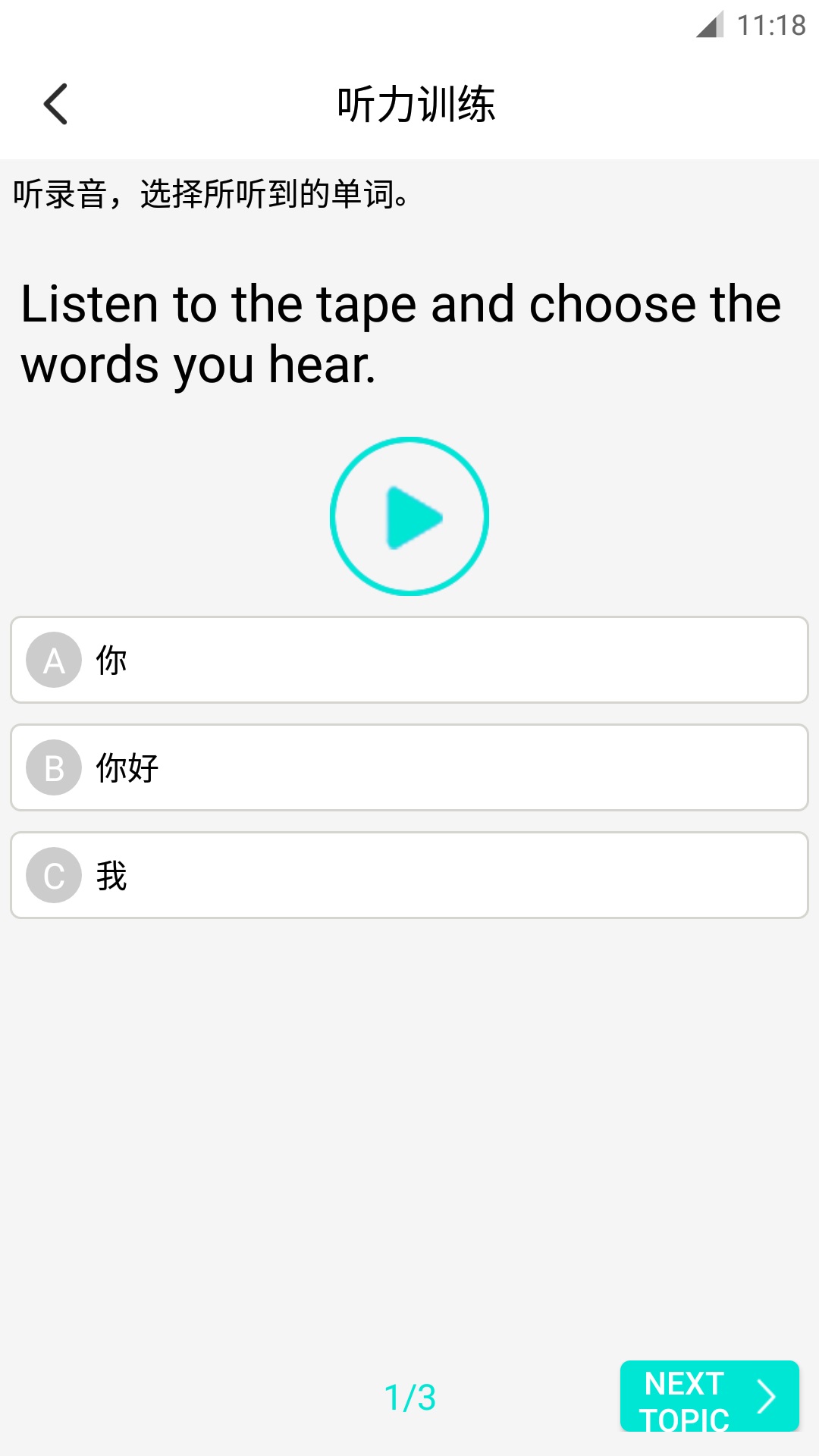Viewport: 819px width, 1456px height.
Task: Pick answer C 我
Action: (409, 875)
